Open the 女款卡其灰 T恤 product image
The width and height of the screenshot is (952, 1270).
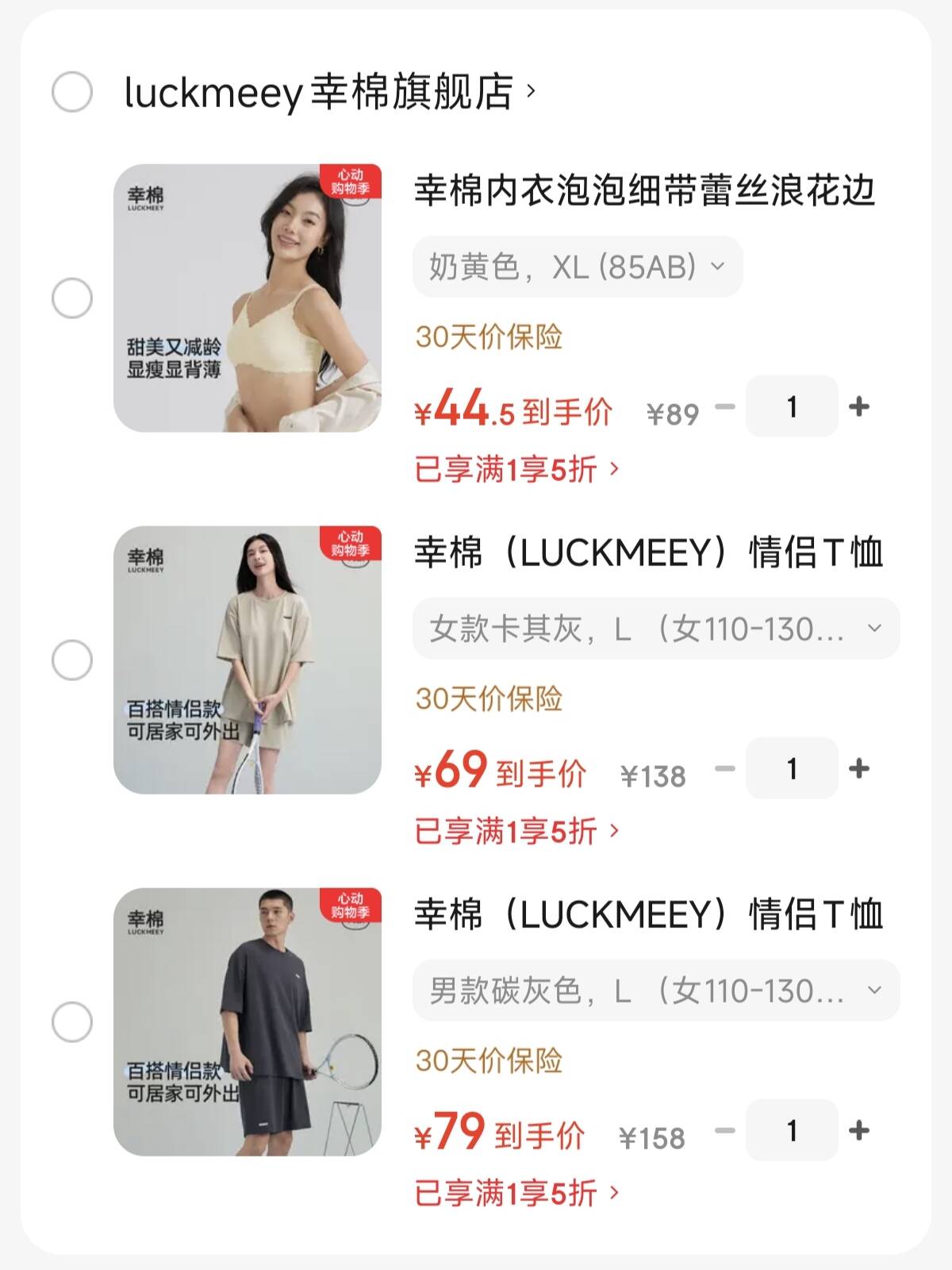pos(248,660)
